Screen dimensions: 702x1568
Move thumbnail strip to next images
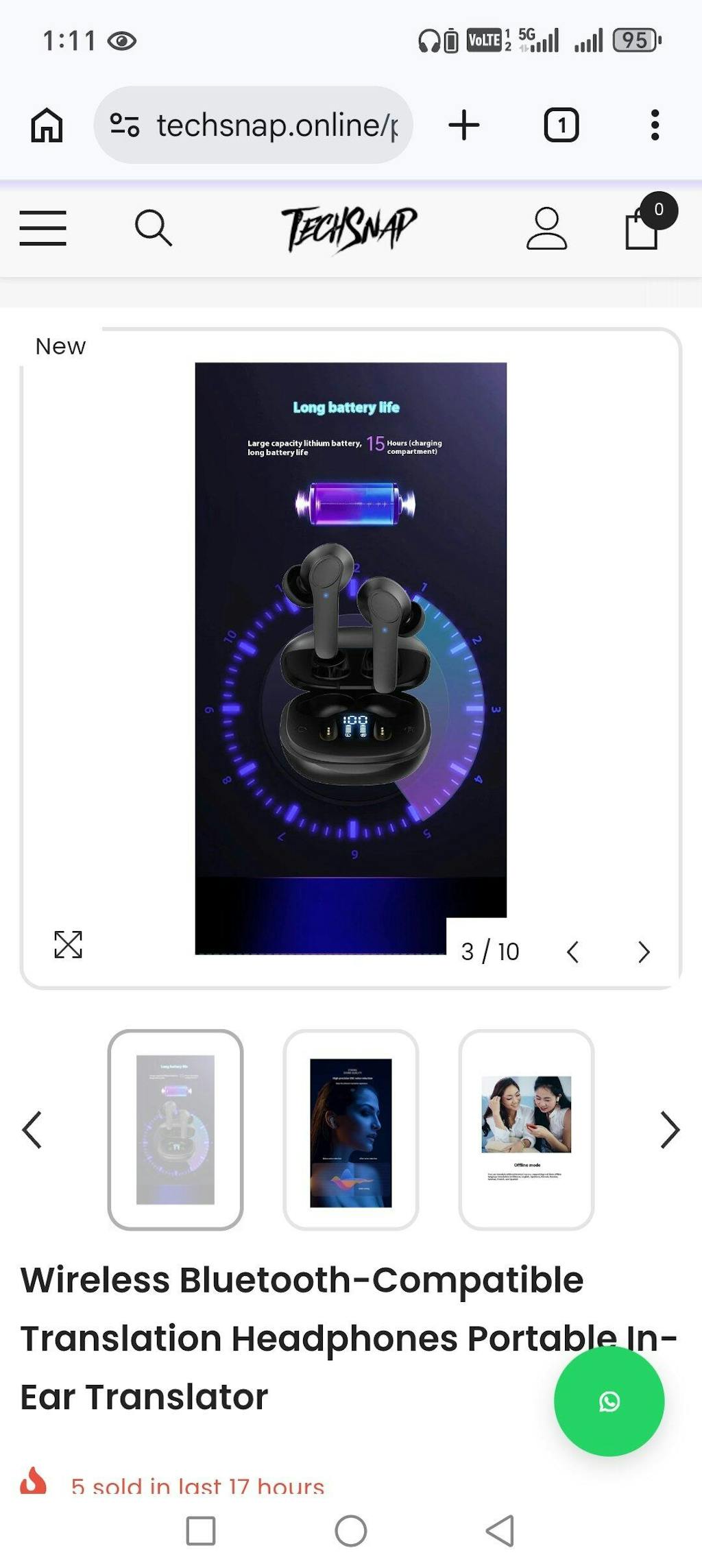coord(670,1129)
